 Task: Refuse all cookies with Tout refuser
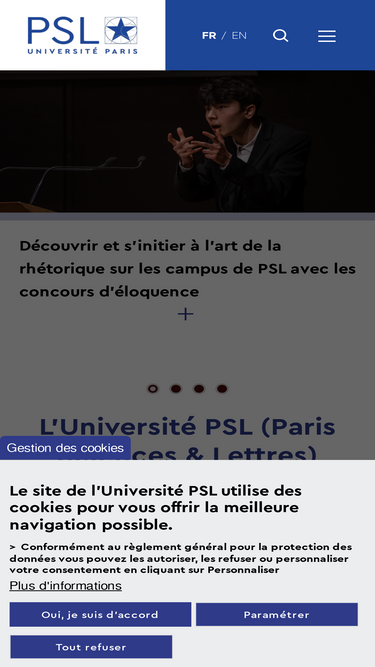coord(91,647)
